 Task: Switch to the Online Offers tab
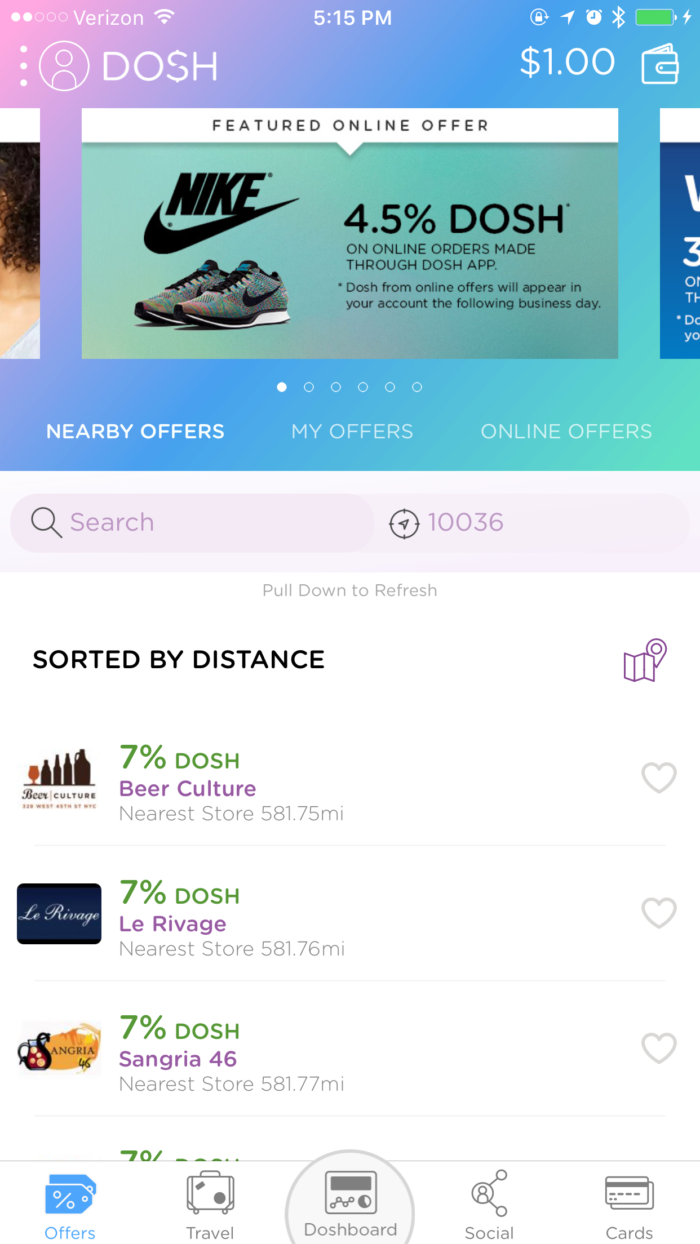[x=566, y=432]
